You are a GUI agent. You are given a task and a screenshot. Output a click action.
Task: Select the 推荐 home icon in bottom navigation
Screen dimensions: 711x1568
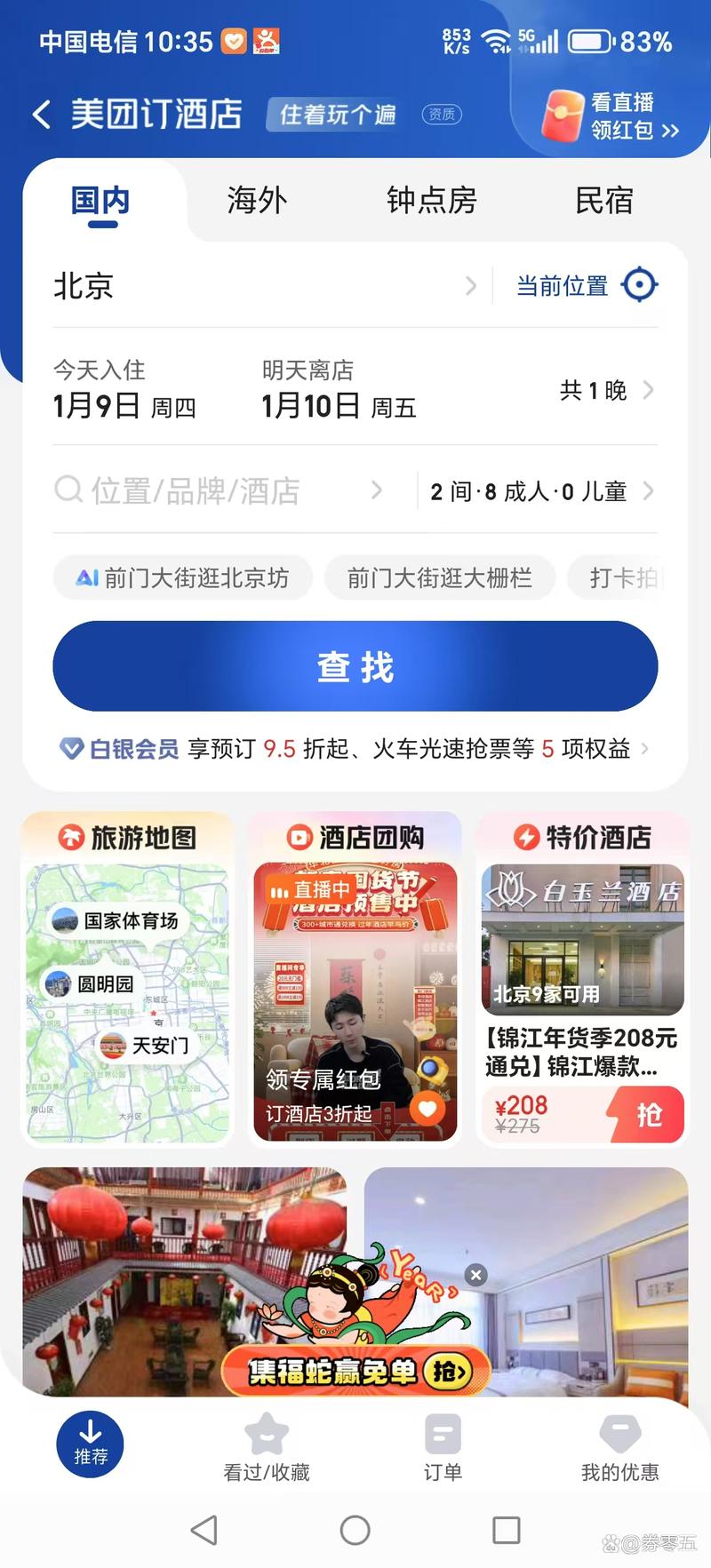(89, 1444)
